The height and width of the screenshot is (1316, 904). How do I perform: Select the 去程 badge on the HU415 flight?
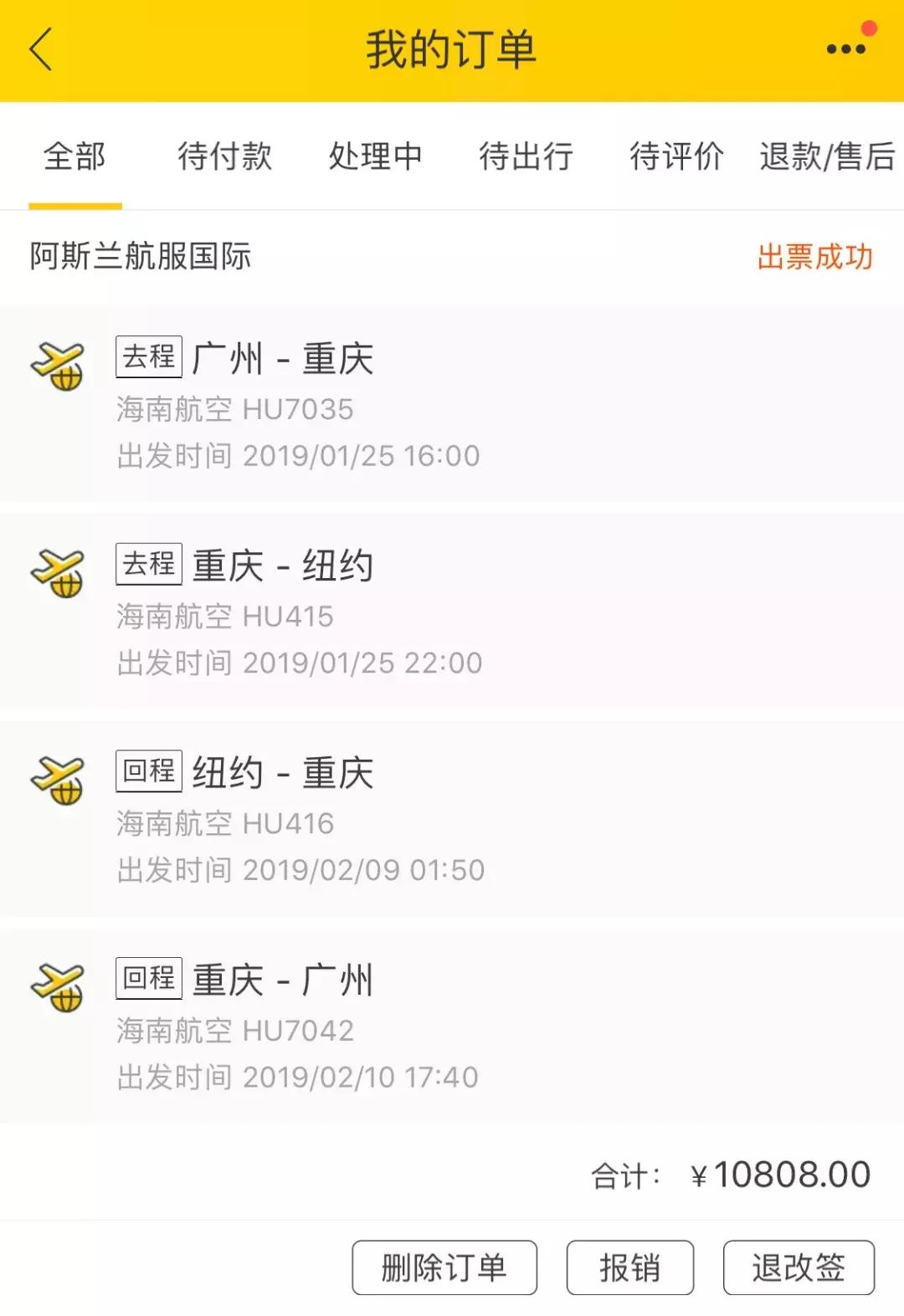(147, 566)
